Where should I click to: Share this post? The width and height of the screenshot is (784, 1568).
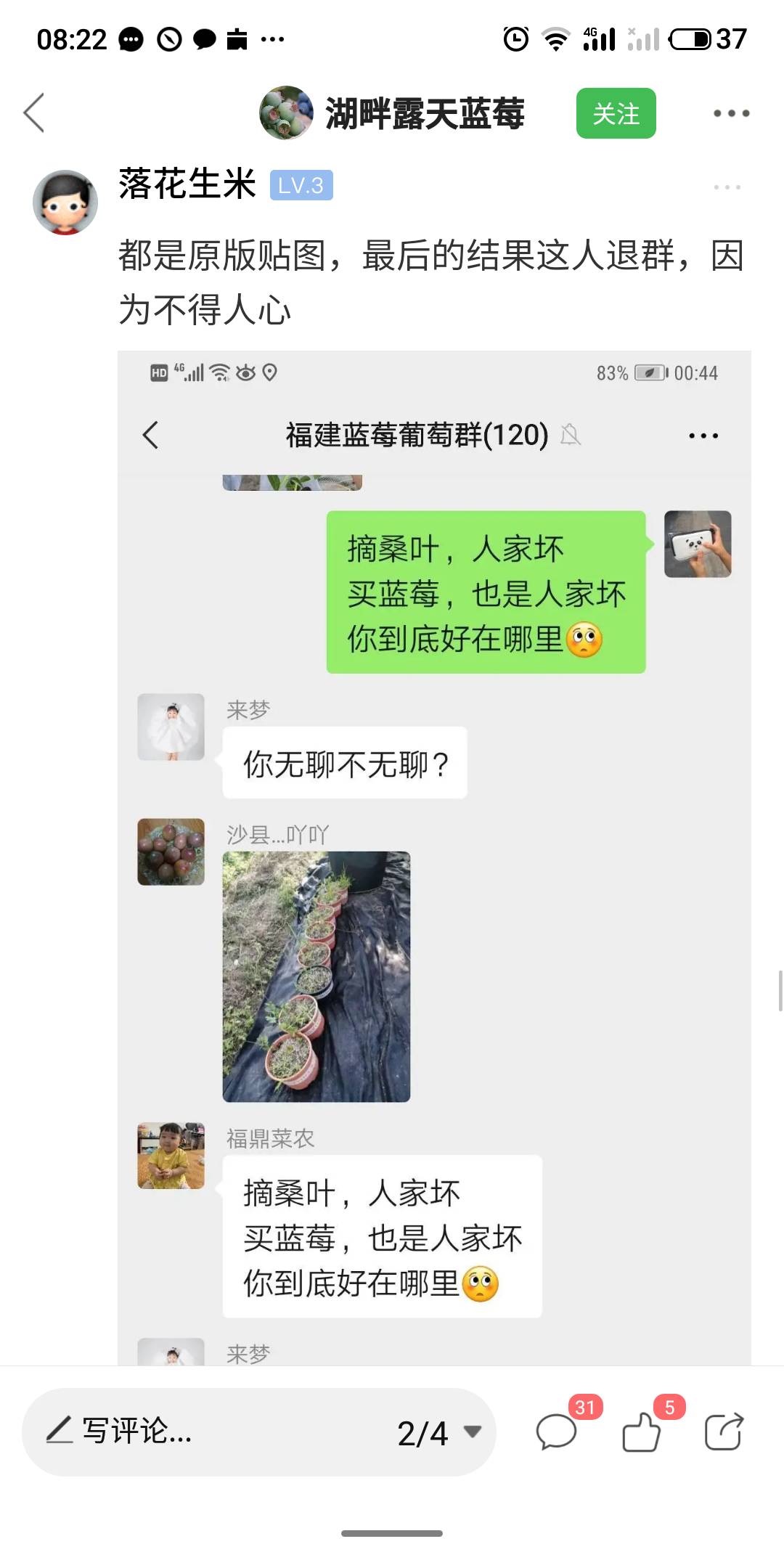point(724,1432)
